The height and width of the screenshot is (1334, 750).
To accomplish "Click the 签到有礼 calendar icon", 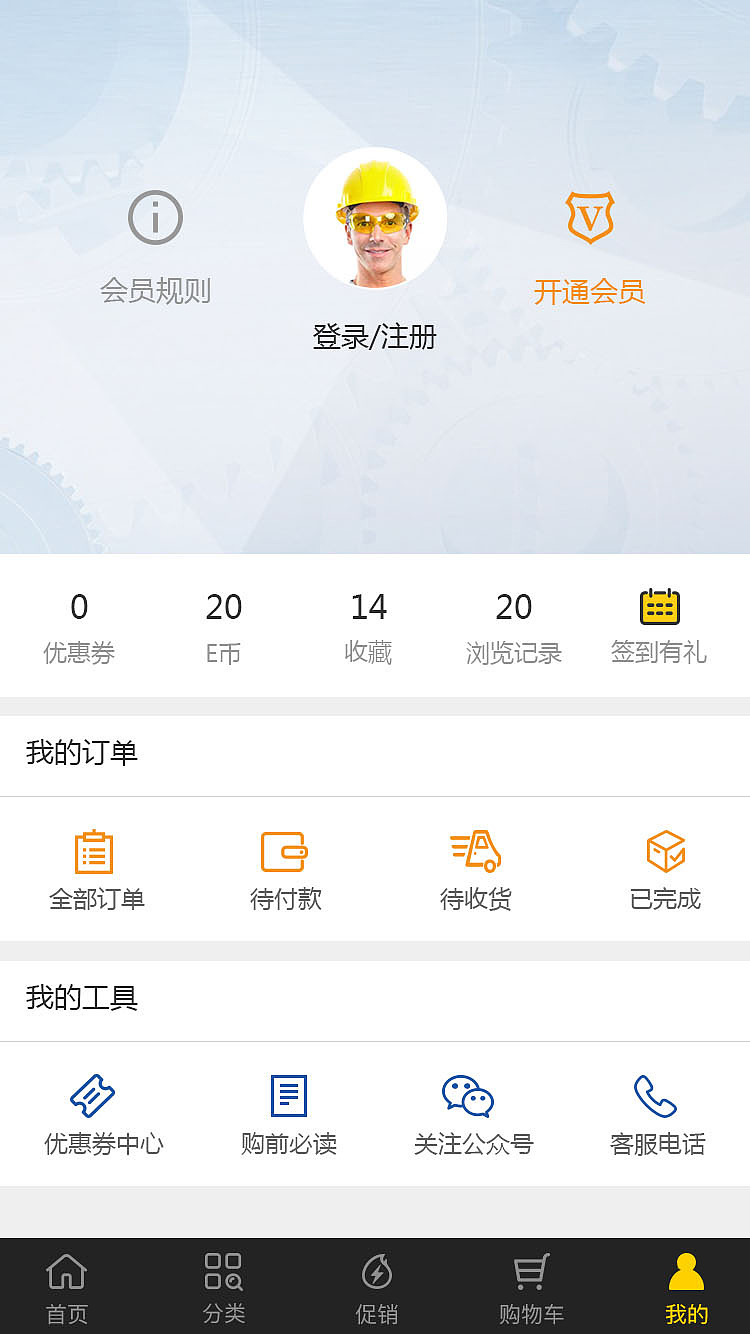I will [660, 605].
